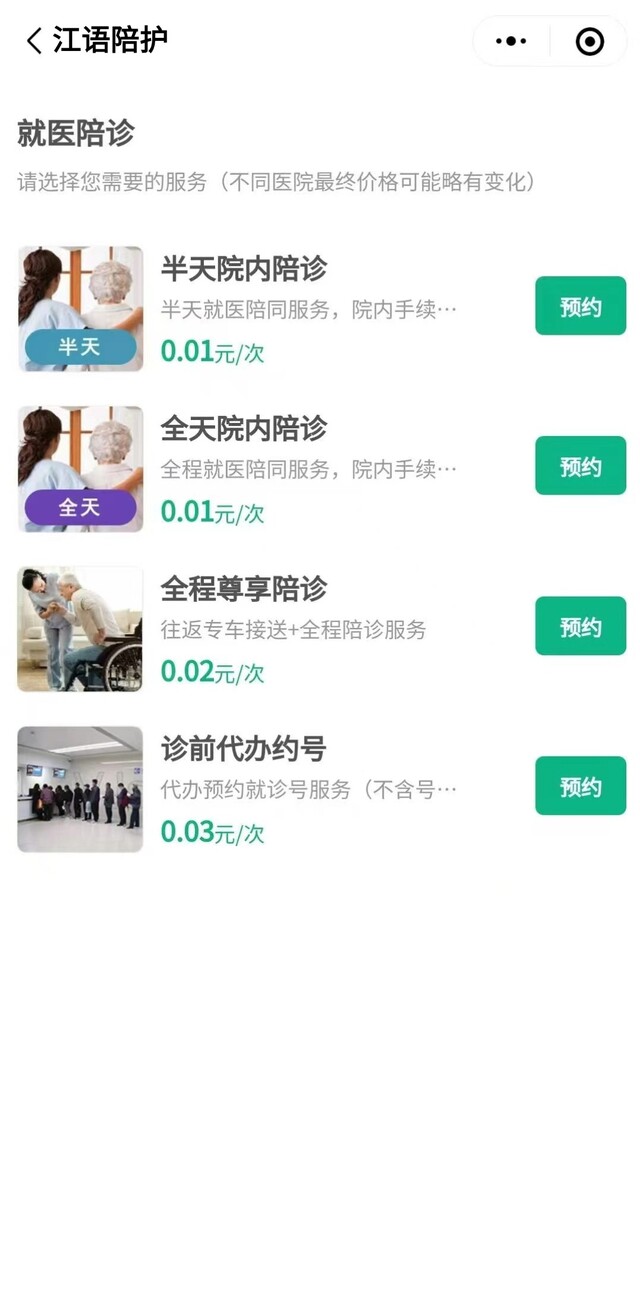Screen dimensions: 640x1295
Task: Open the 全程尊享陪诊 wheelchair photo
Action: pyautogui.click(x=80, y=629)
